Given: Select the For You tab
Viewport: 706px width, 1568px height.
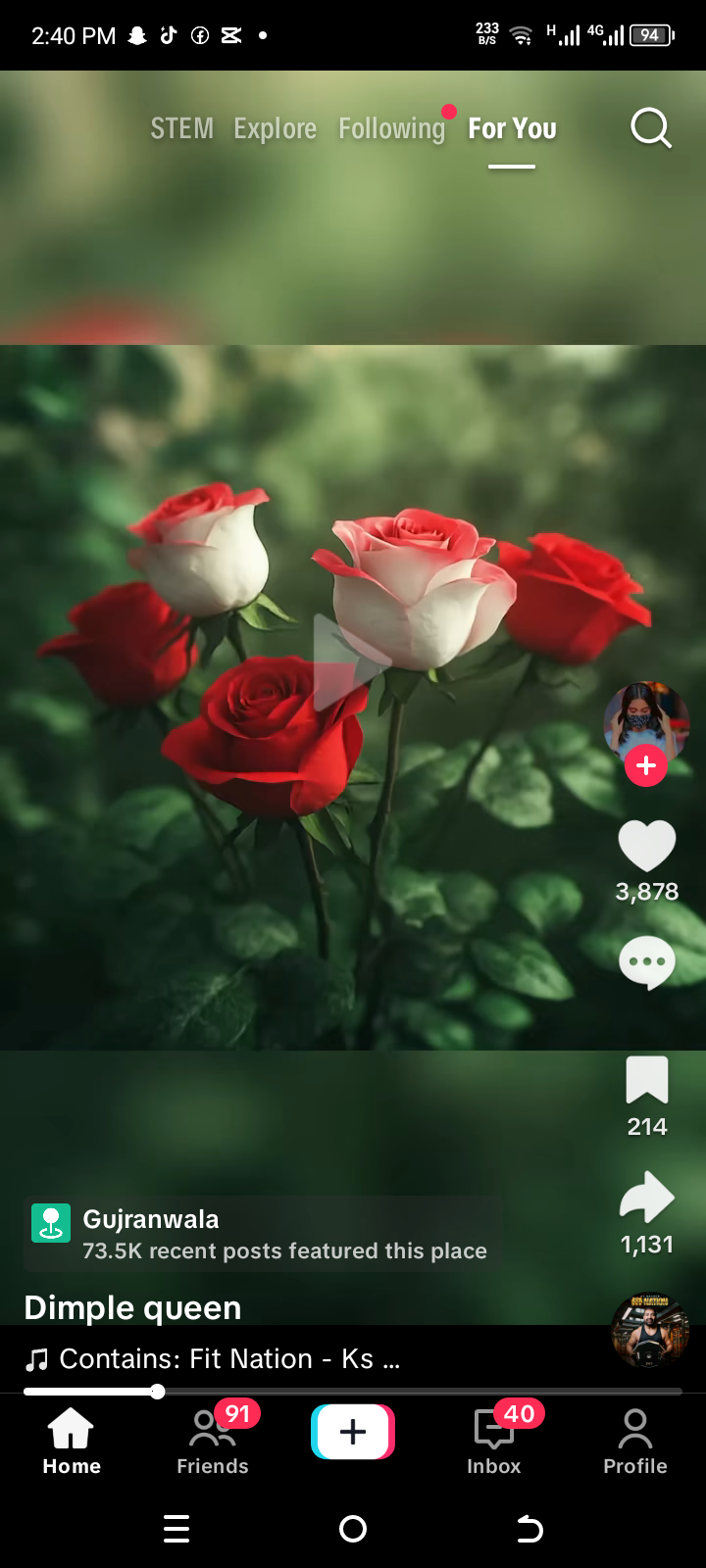Looking at the screenshot, I should point(512,128).
